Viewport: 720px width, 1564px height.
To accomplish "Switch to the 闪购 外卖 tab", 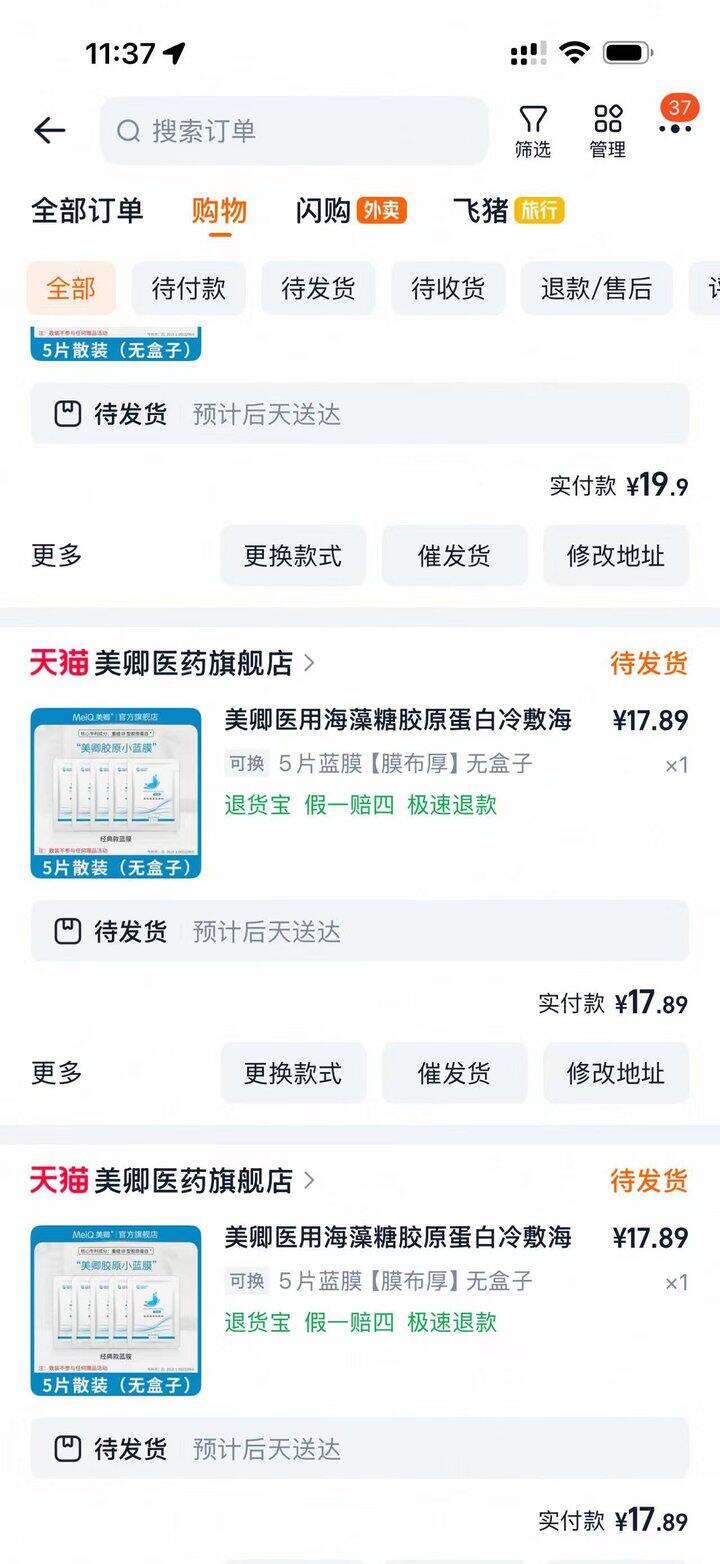I will [x=350, y=210].
